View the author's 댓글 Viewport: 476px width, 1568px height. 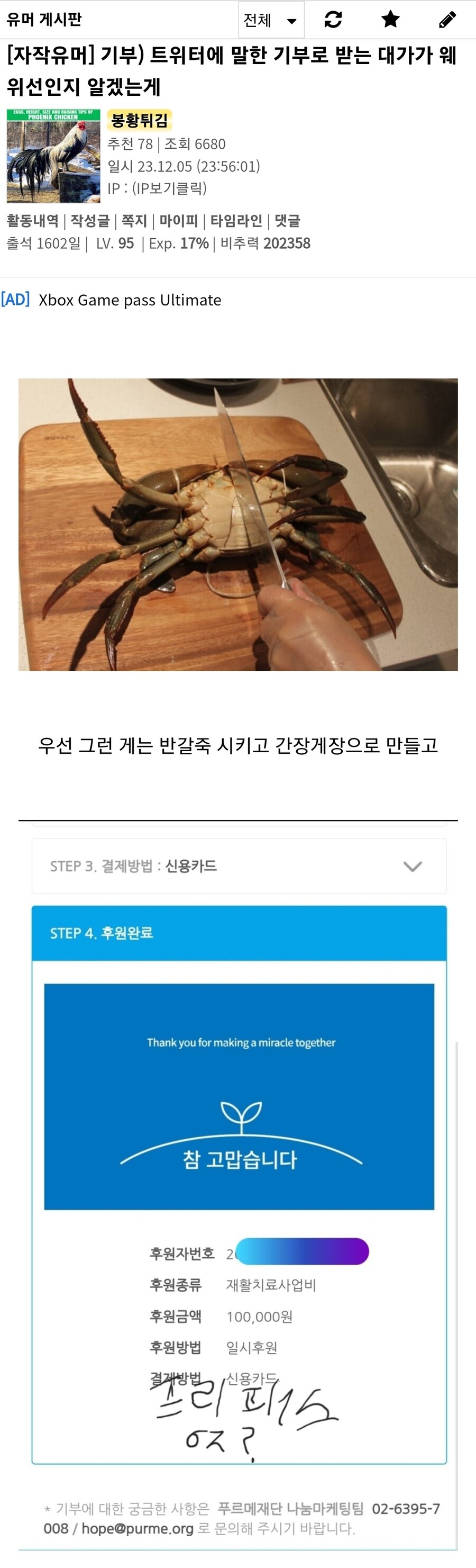[x=287, y=220]
